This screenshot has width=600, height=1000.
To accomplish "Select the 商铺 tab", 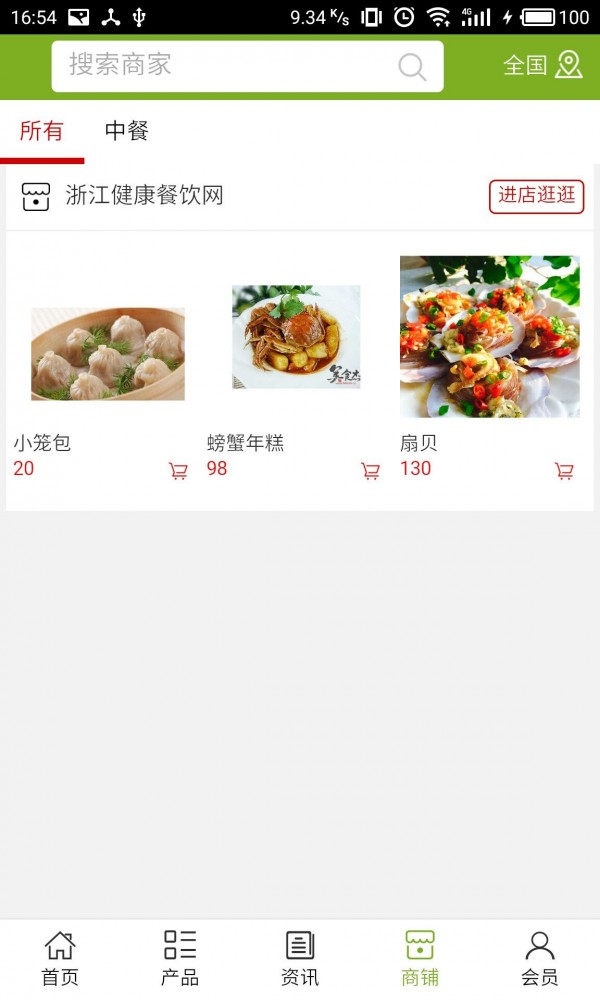I will click(x=420, y=958).
